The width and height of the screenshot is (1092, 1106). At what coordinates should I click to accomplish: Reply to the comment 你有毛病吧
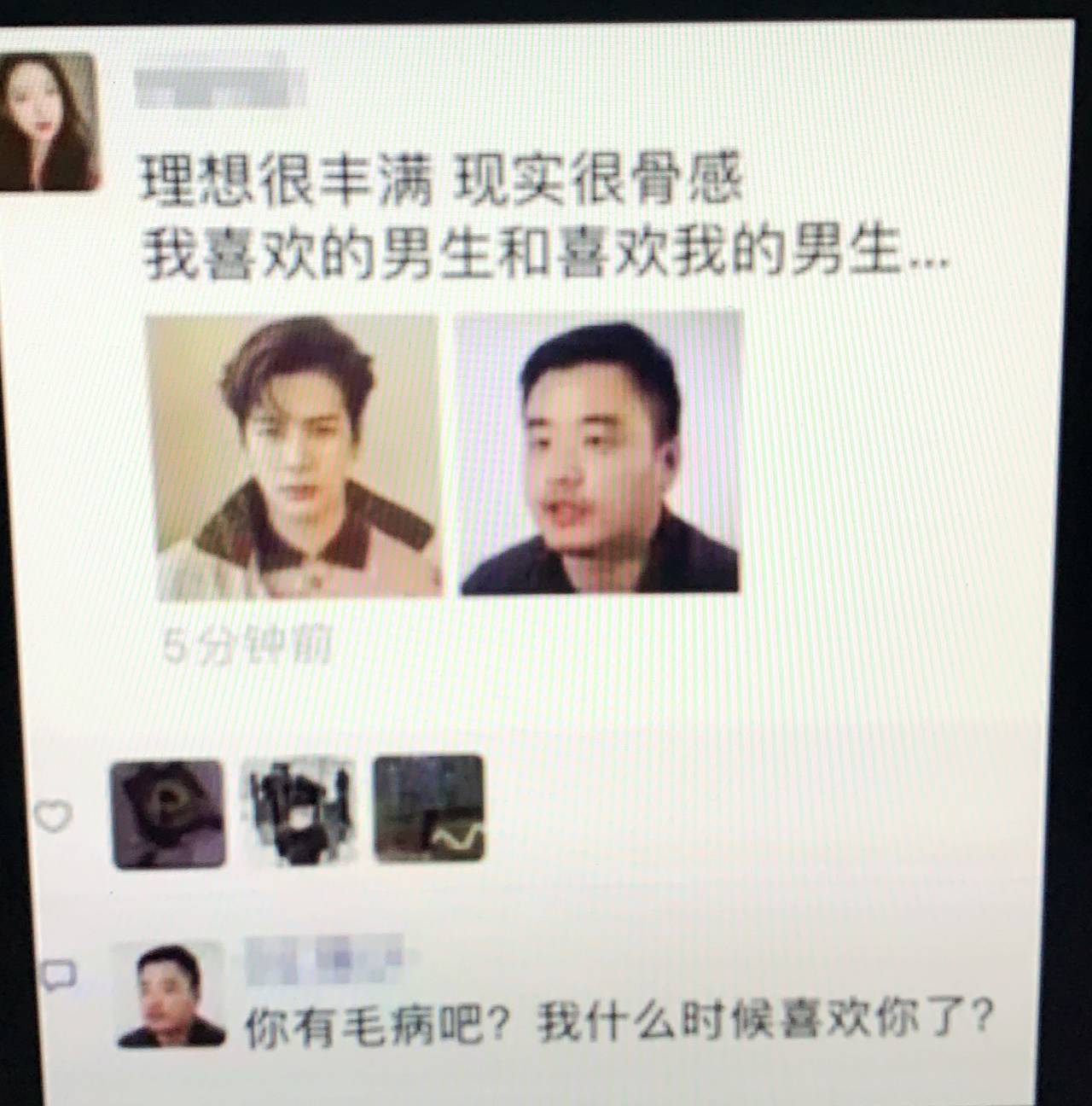619,1022
